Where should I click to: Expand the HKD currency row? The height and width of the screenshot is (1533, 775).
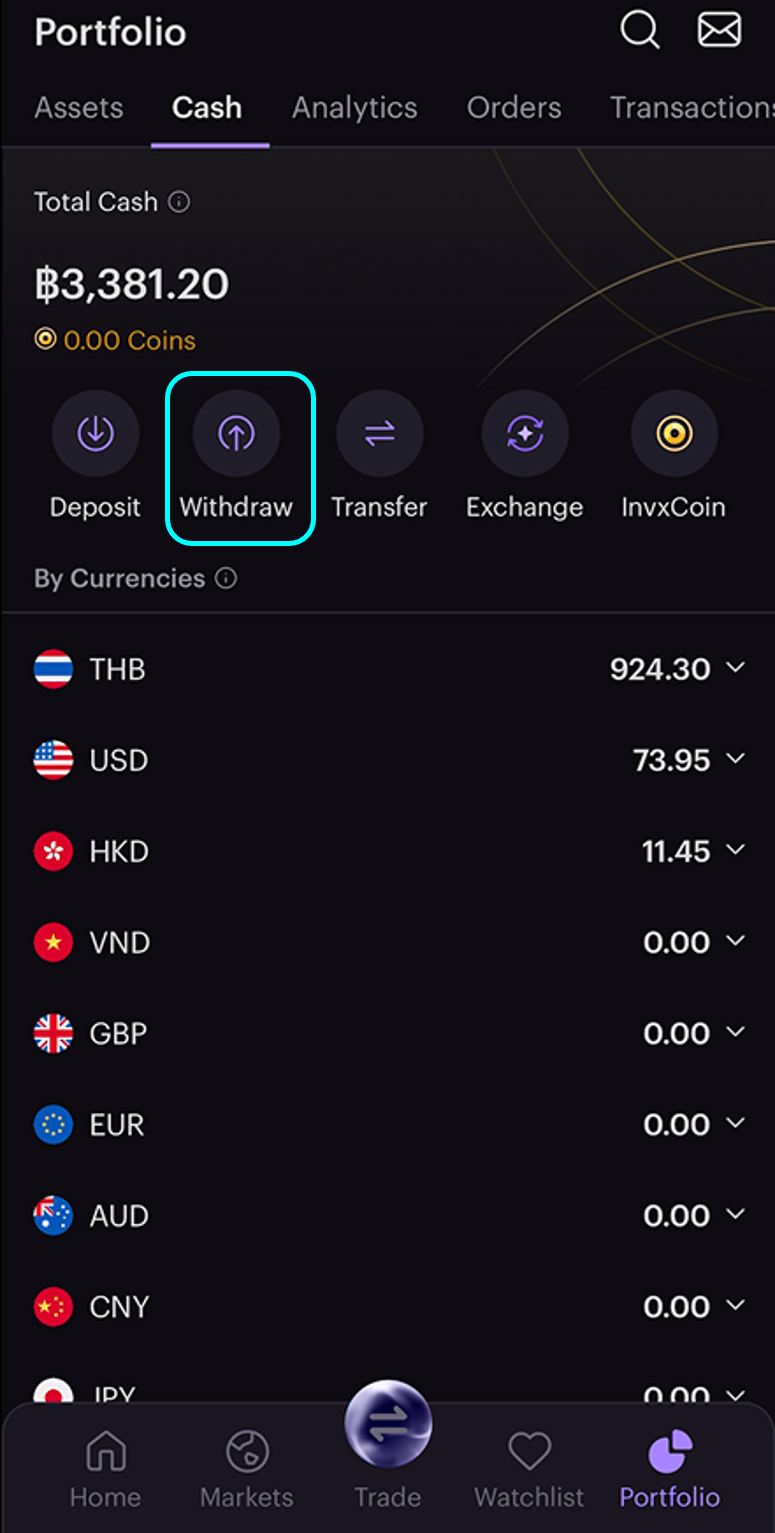tap(388, 851)
